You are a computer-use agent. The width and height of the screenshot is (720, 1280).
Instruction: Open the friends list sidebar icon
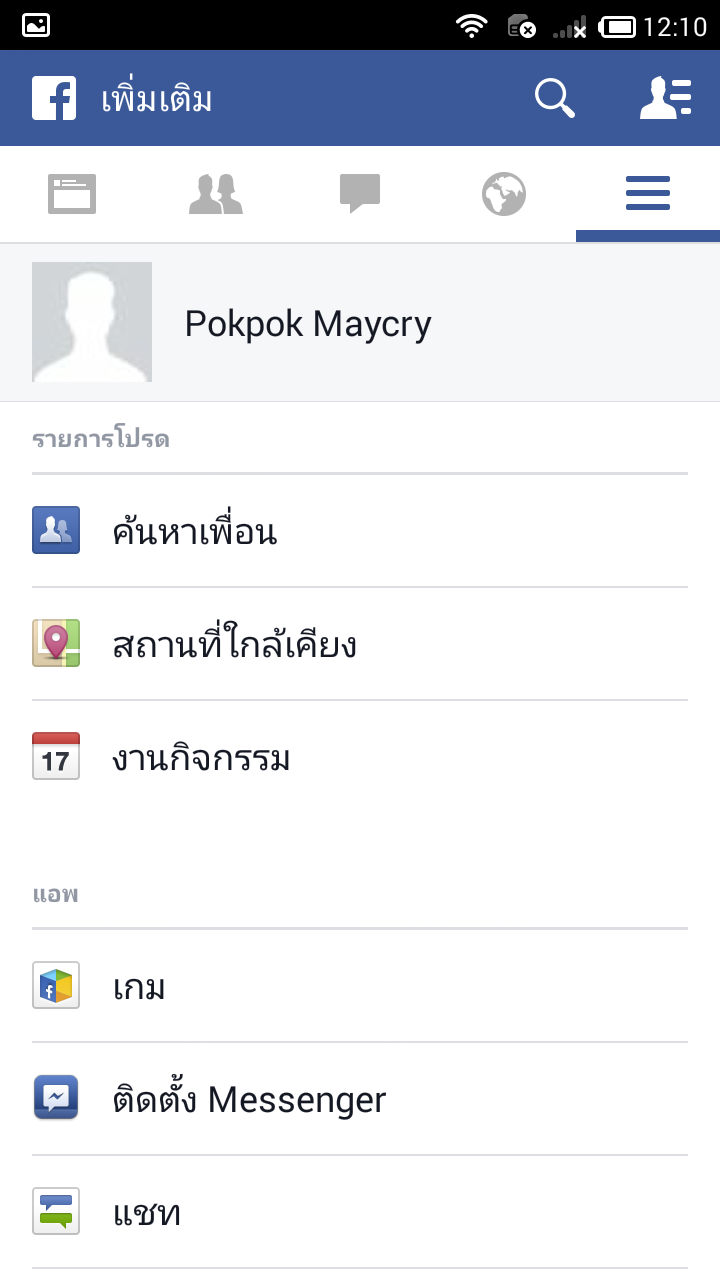(x=666, y=98)
